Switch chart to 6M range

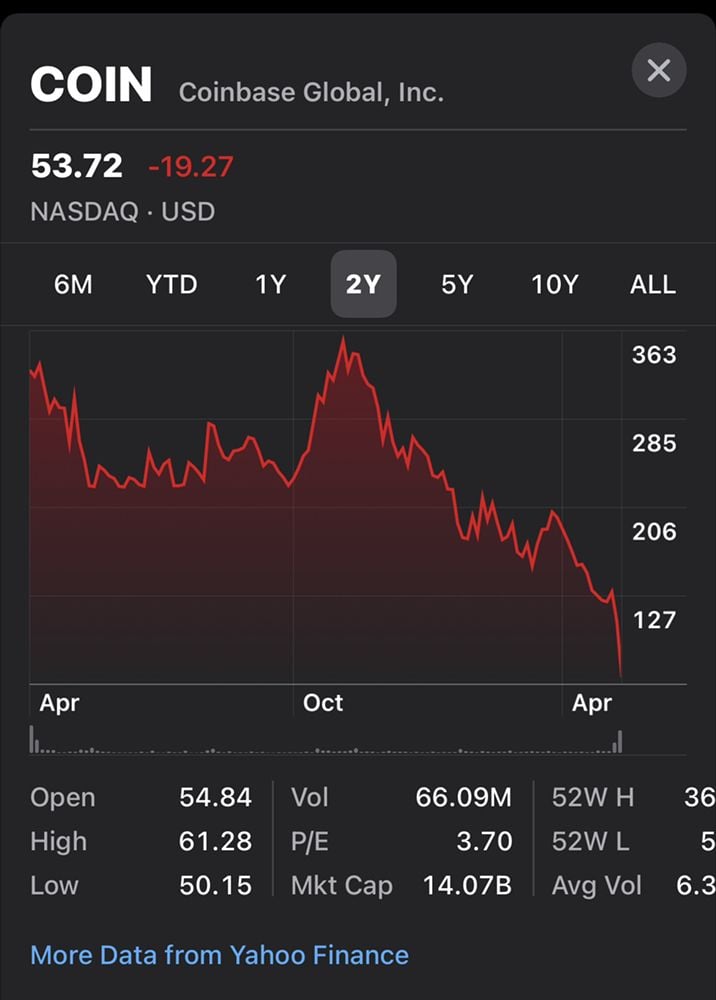73,285
